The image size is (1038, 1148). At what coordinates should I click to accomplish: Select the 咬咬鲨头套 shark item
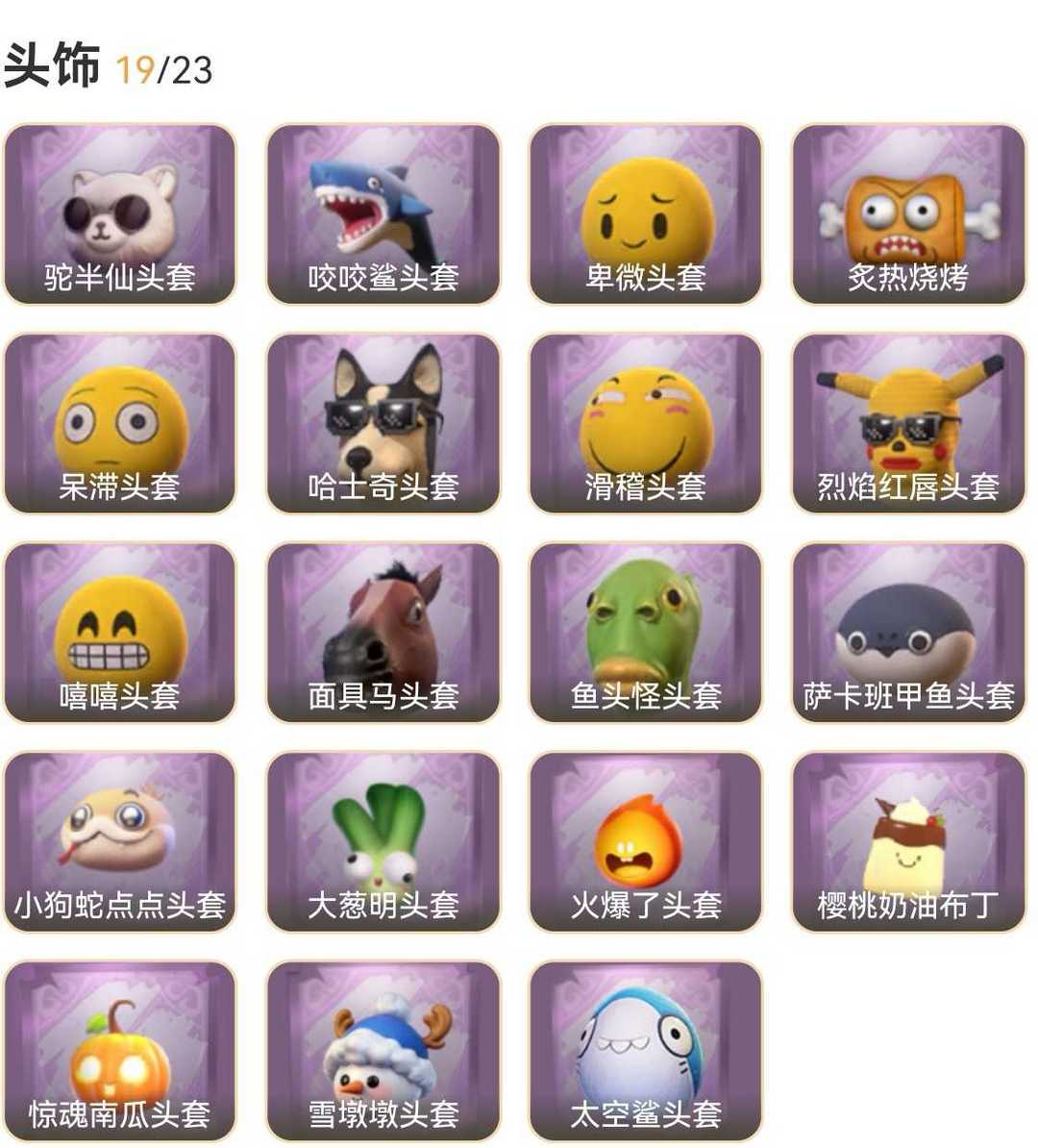[x=383, y=214]
